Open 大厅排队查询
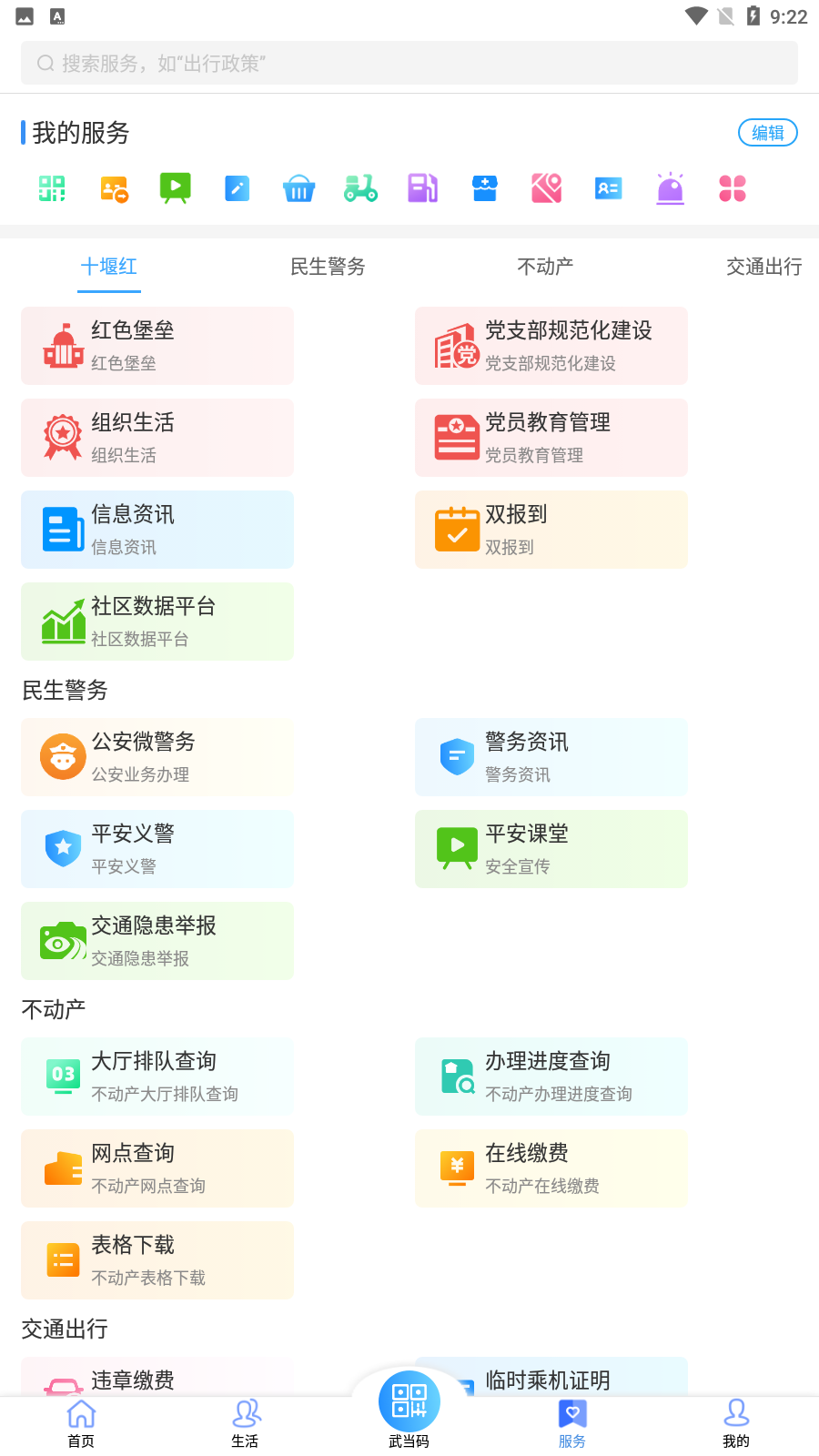The image size is (819, 1456). (x=157, y=1077)
